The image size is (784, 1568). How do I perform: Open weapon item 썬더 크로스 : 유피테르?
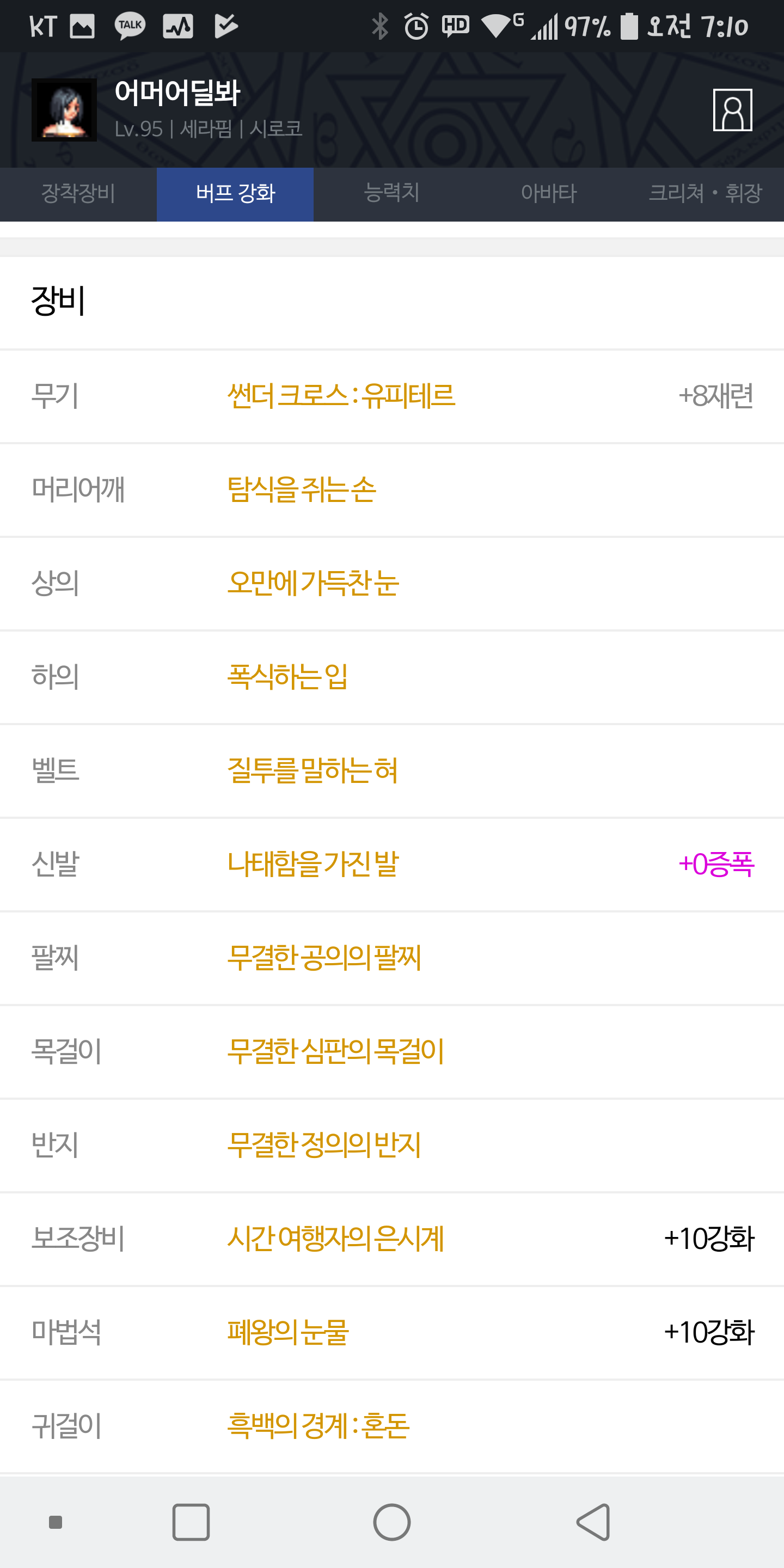click(341, 396)
